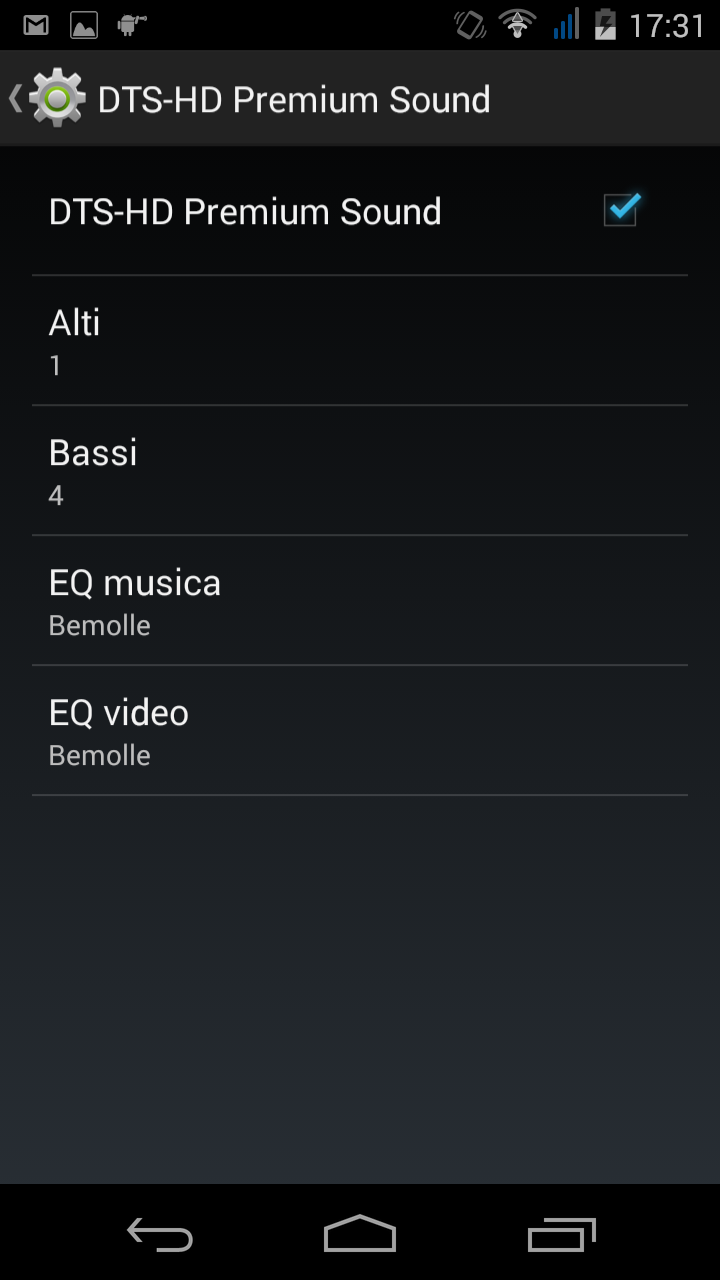Change the EQ musica preset
Screen dimensions: 720x1280
[x=360, y=601]
